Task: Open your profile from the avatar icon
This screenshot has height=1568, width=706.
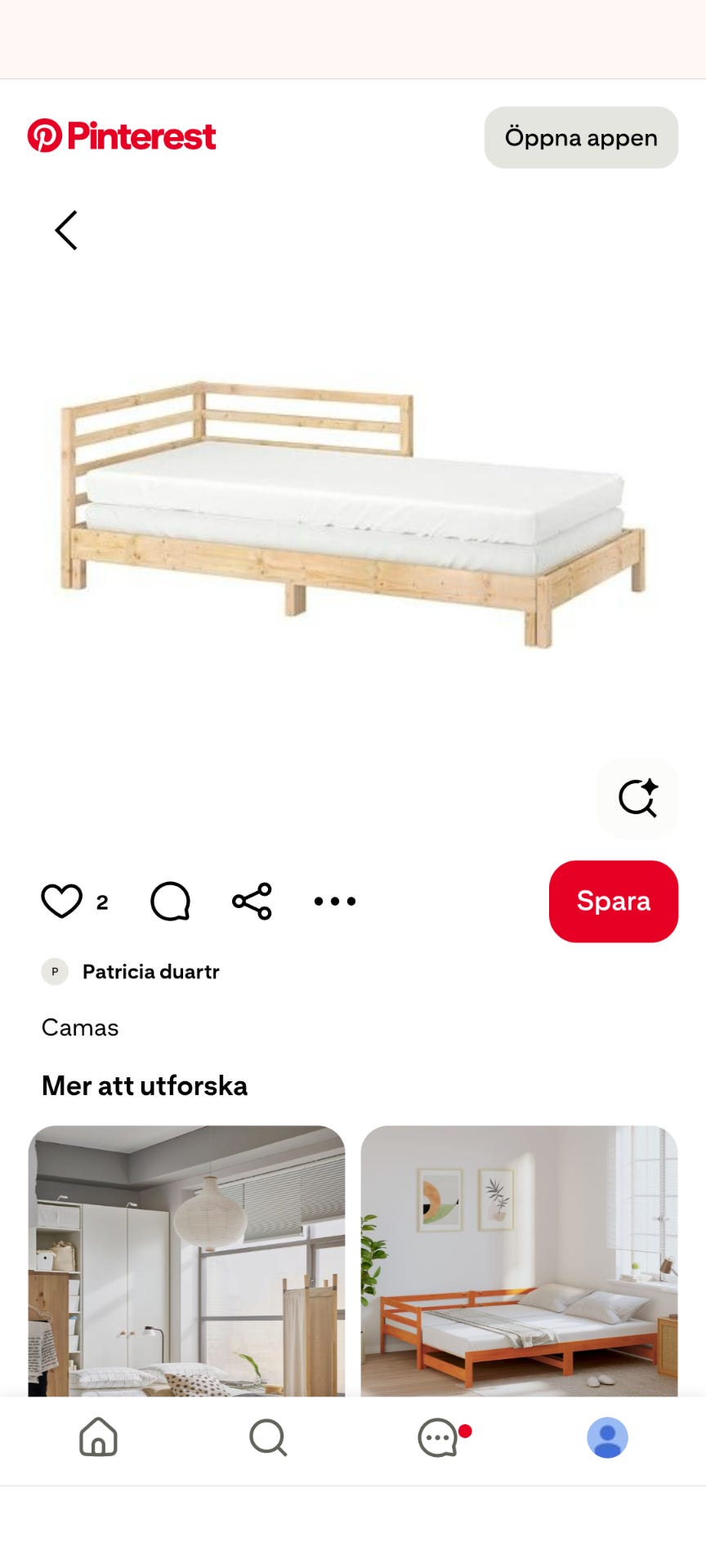Action: (607, 1439)
